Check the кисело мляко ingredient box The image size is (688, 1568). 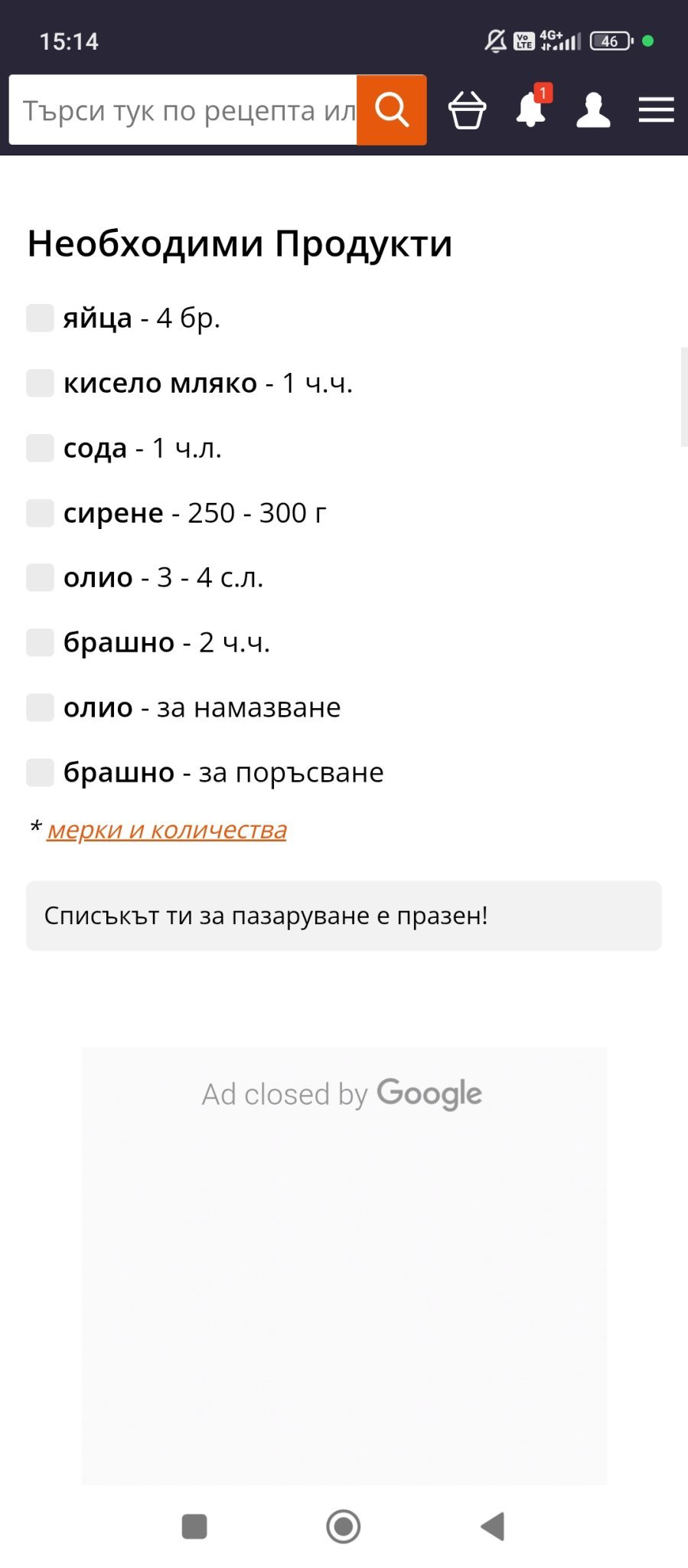[40, 382]
